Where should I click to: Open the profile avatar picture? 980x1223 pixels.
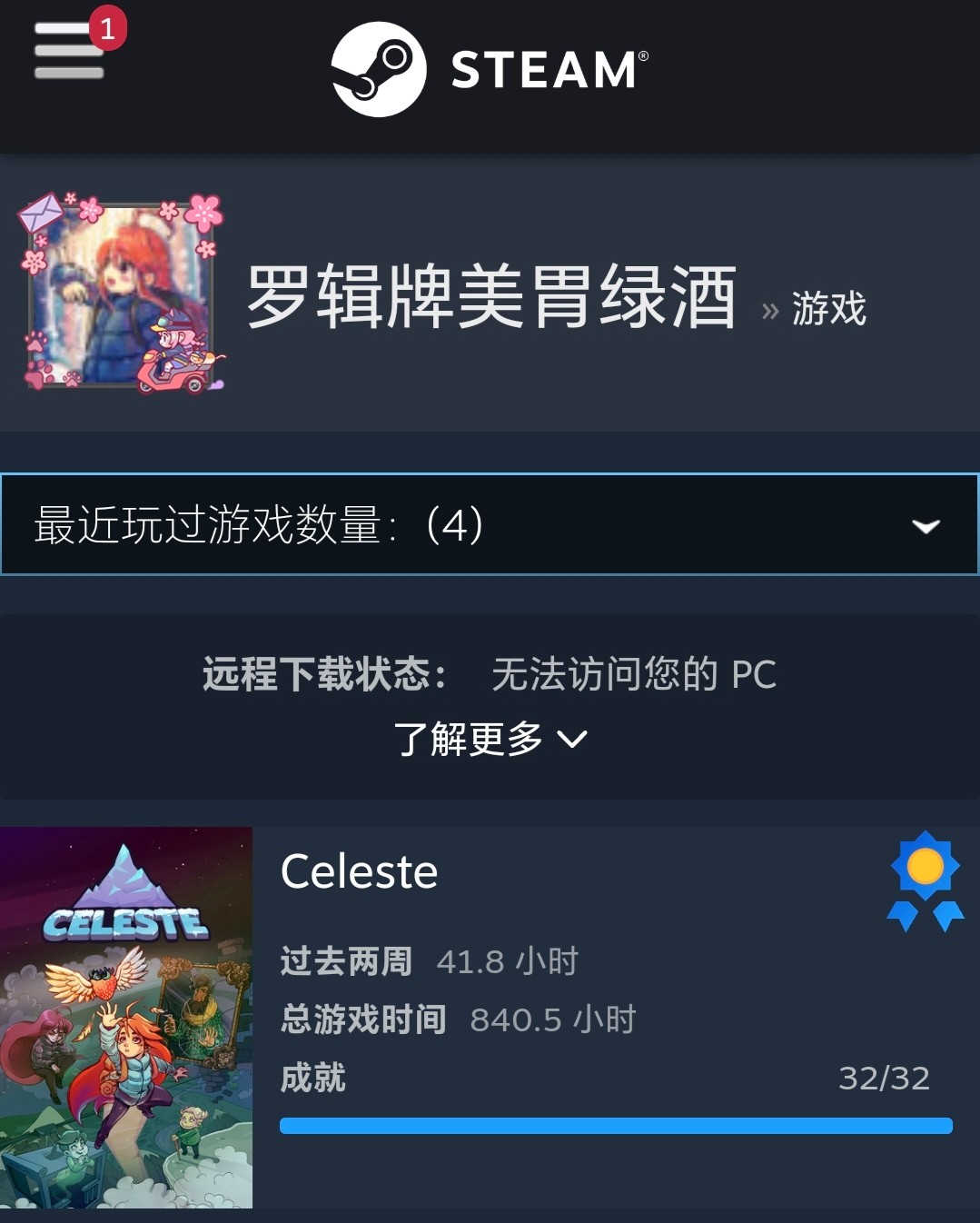click(123, 293)
